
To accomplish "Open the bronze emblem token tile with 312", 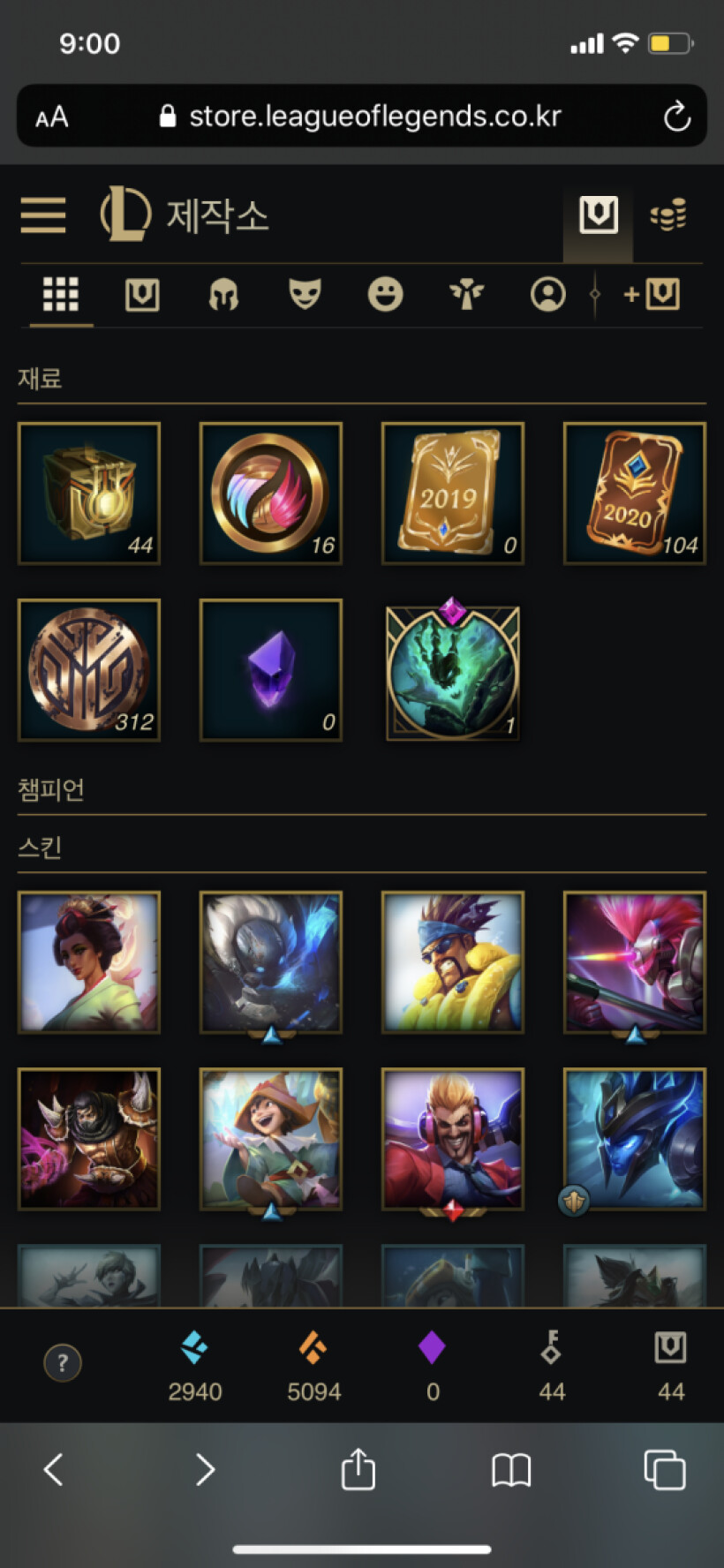I will point(89,669).
